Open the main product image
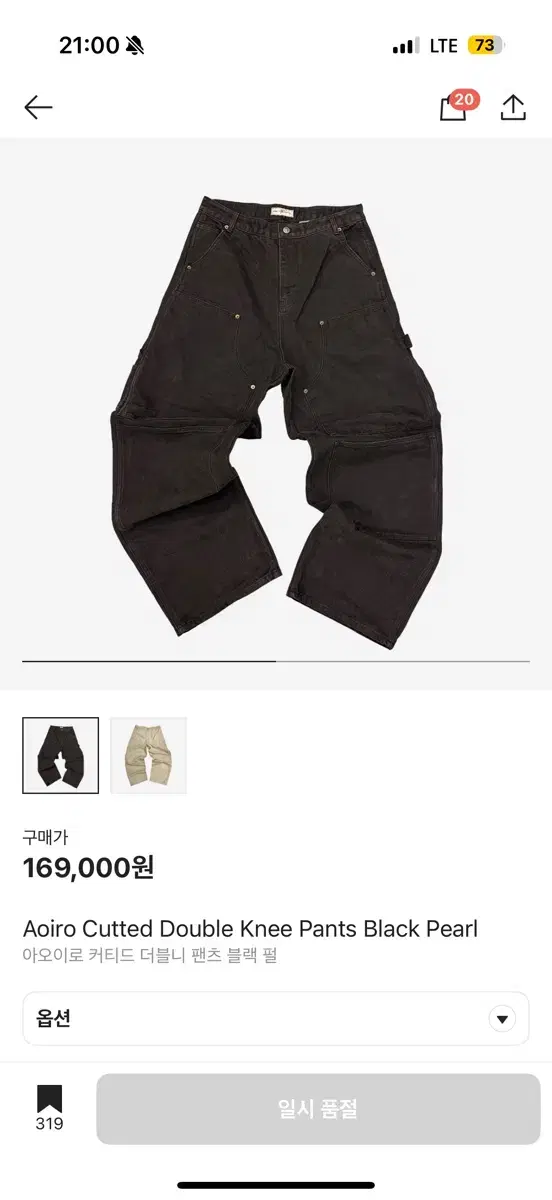The image size is (552, 1200). tap(276, 400)
